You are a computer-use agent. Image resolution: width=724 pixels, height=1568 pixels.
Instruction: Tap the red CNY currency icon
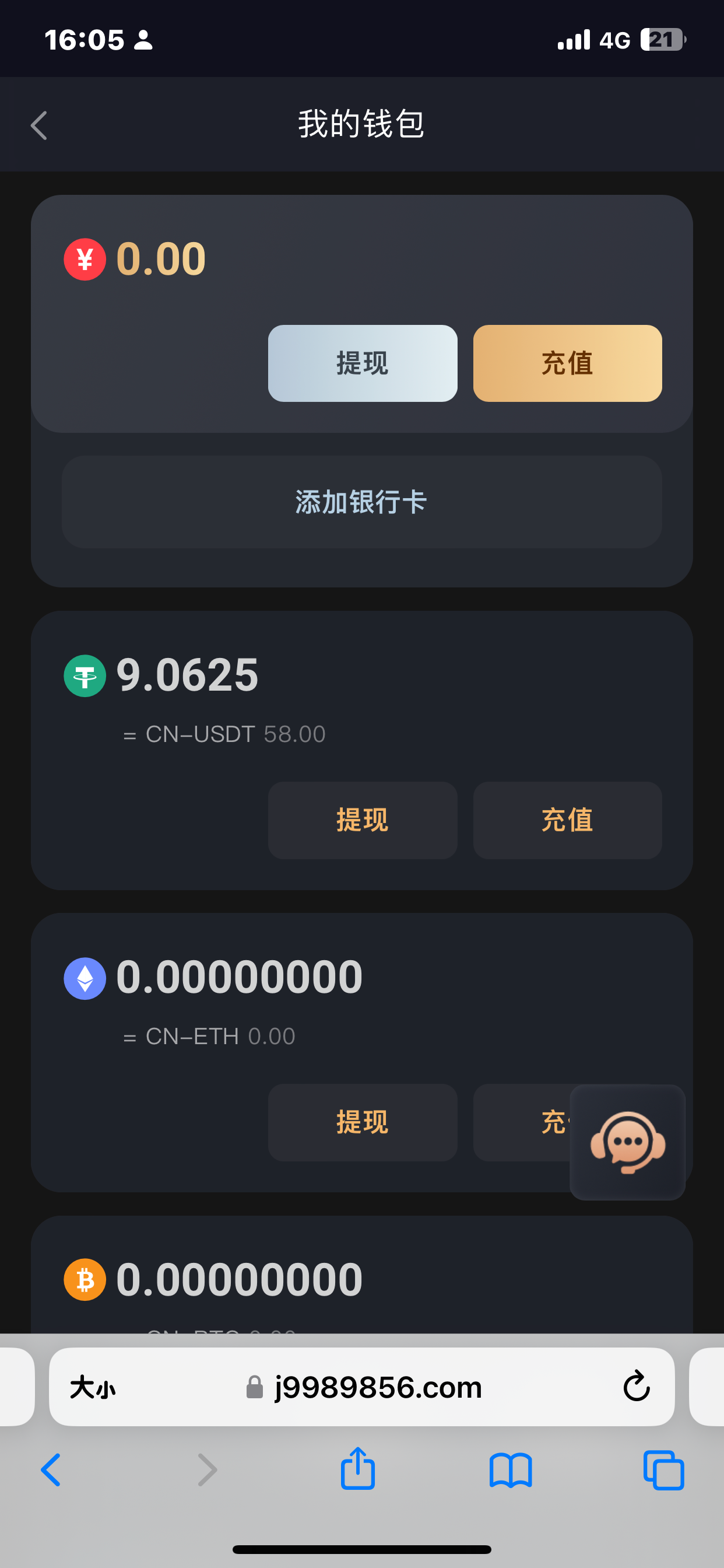[85, 258]
